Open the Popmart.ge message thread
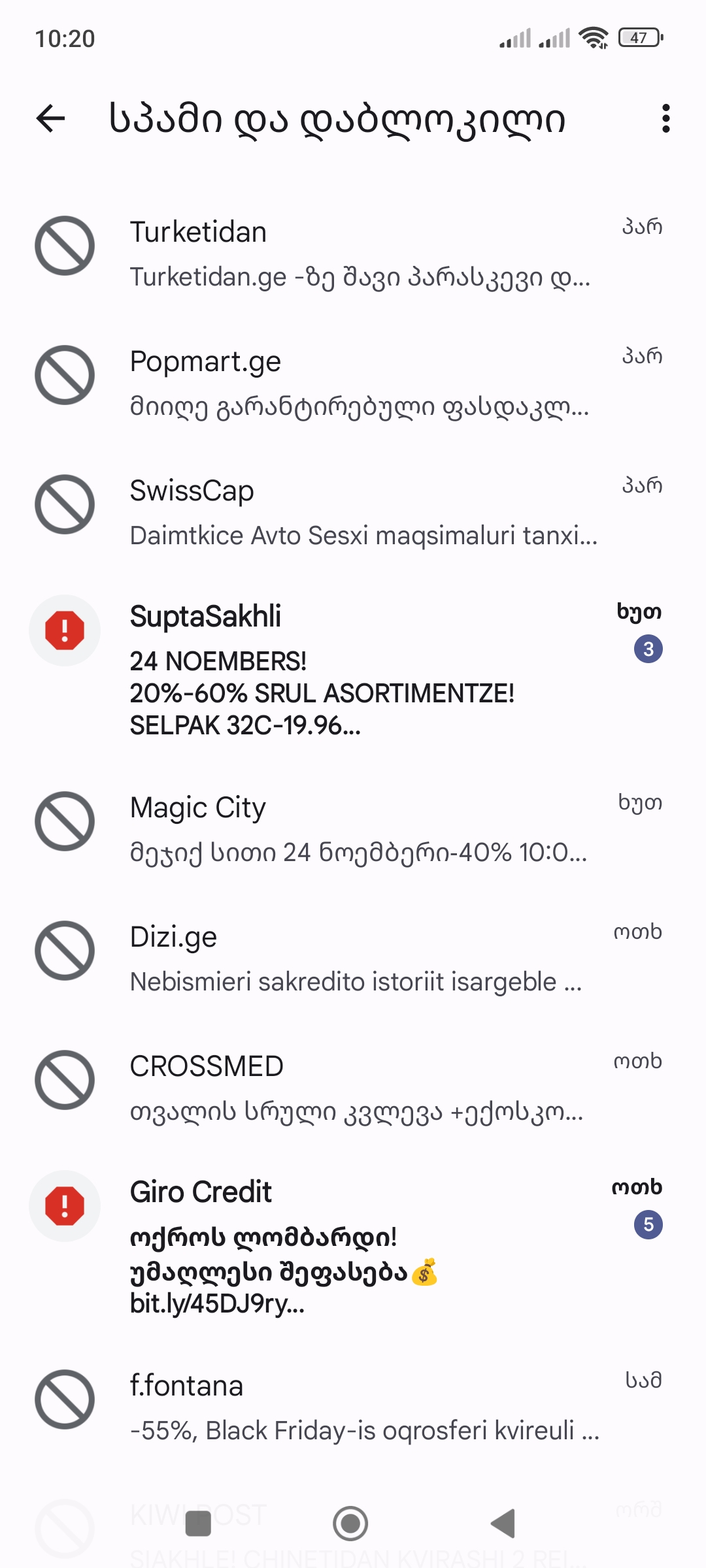This screenshot has width=706, height=1568. click(x=360, y=383)
